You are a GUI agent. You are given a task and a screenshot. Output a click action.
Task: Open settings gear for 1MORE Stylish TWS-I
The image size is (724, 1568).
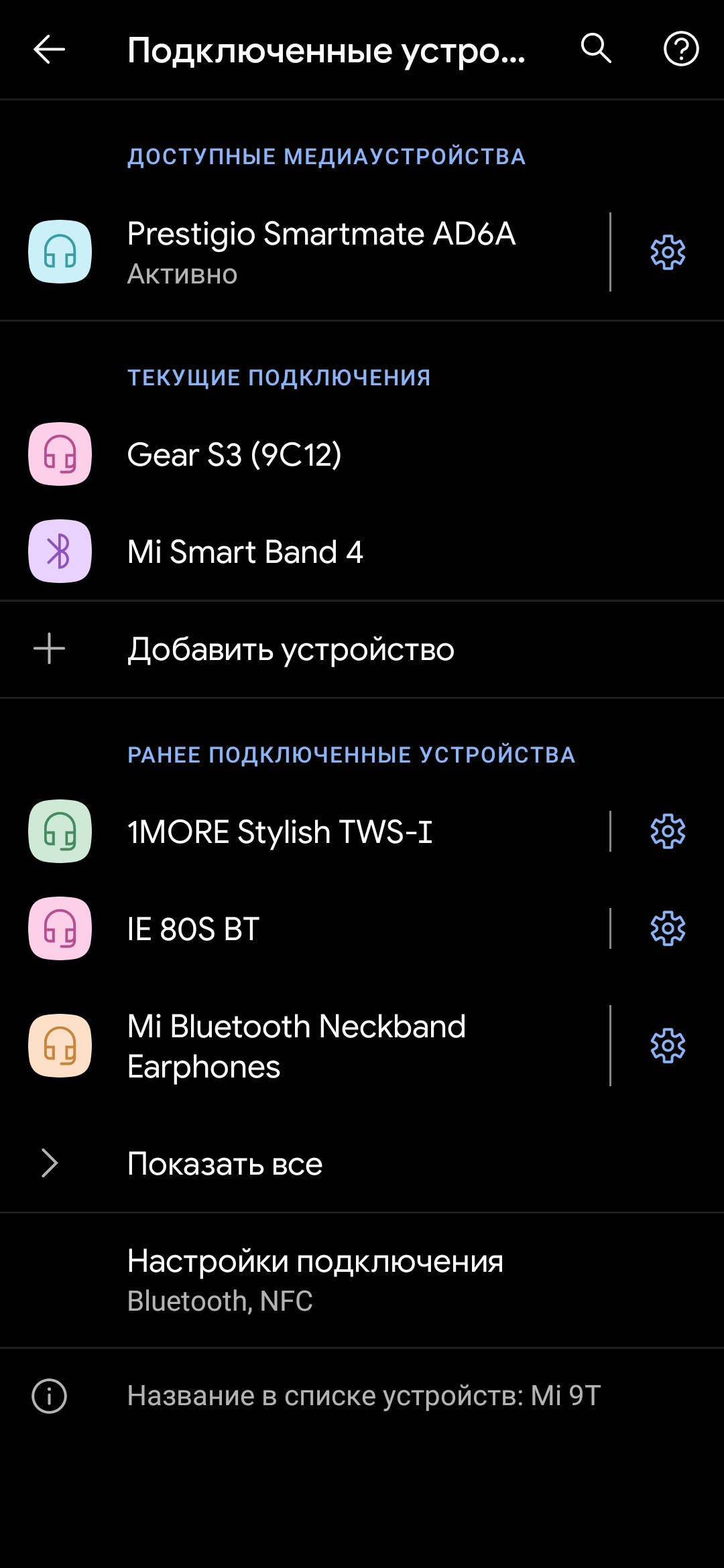point(668,832)
